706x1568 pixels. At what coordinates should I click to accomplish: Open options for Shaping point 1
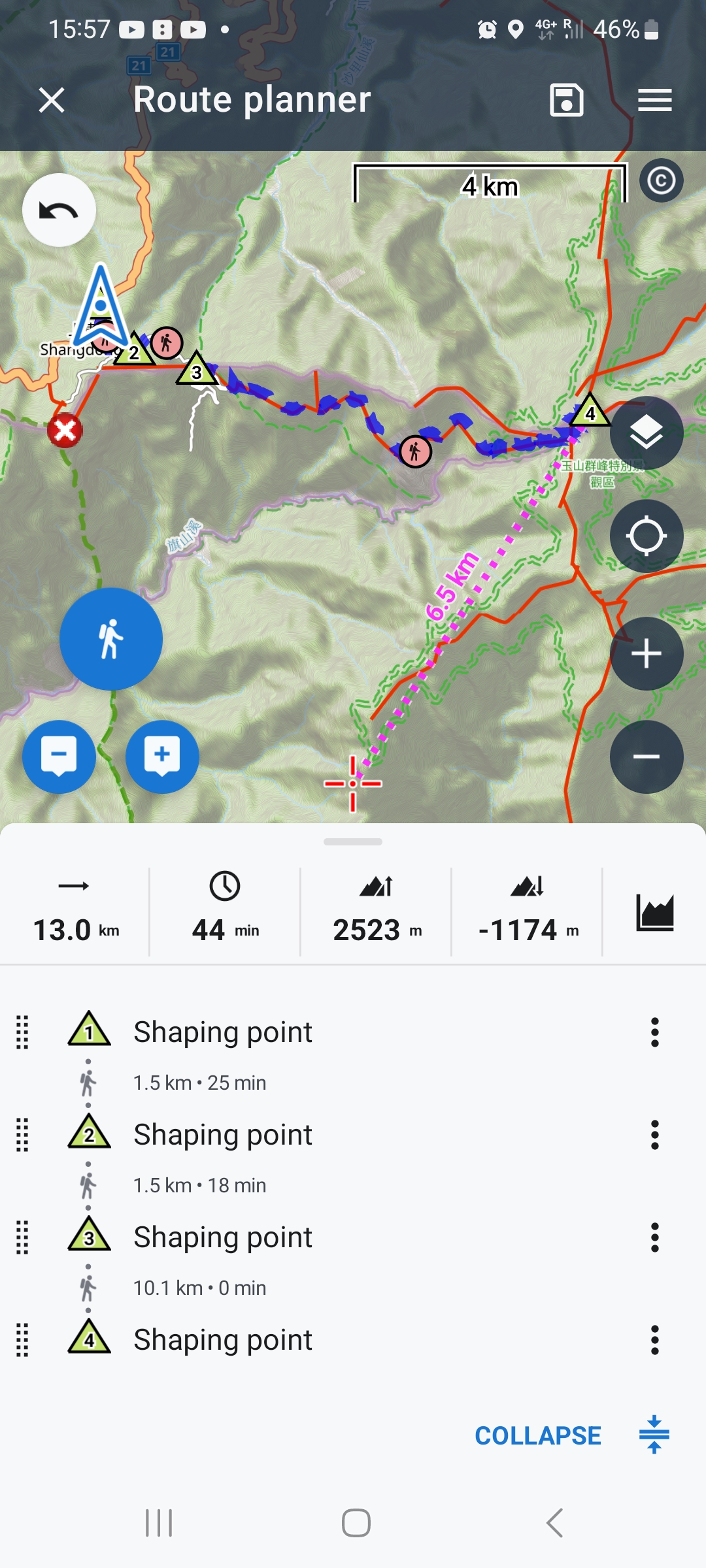(654, 1032)
